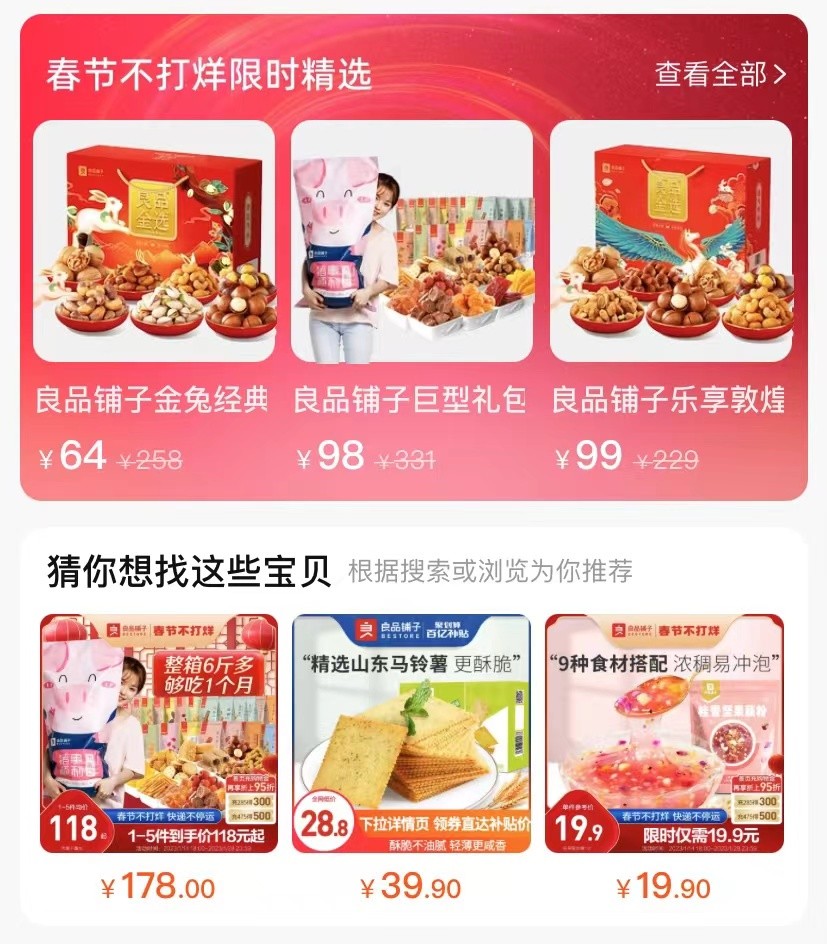Open the ¥19.90 9种食材搭配 product
This screenshot has height=944, width=827.
click(664, 733)
